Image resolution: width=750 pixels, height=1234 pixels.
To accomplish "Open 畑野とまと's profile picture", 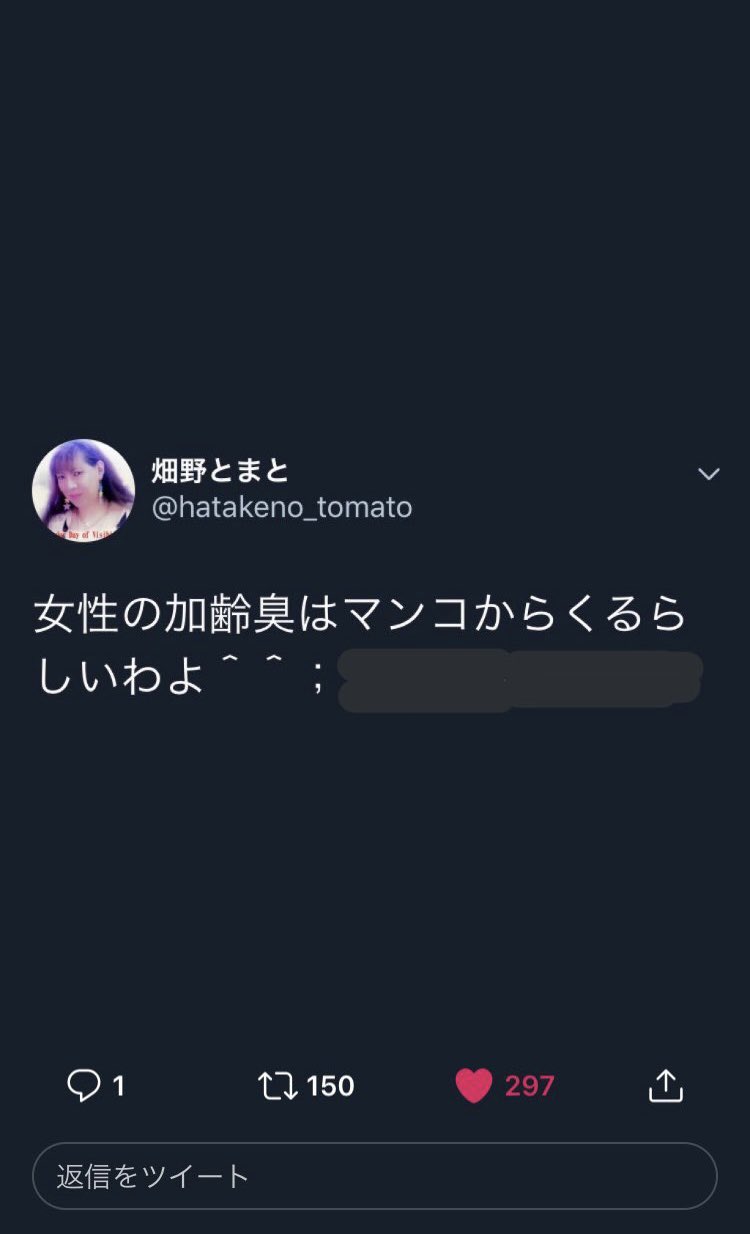I will 84,490.
